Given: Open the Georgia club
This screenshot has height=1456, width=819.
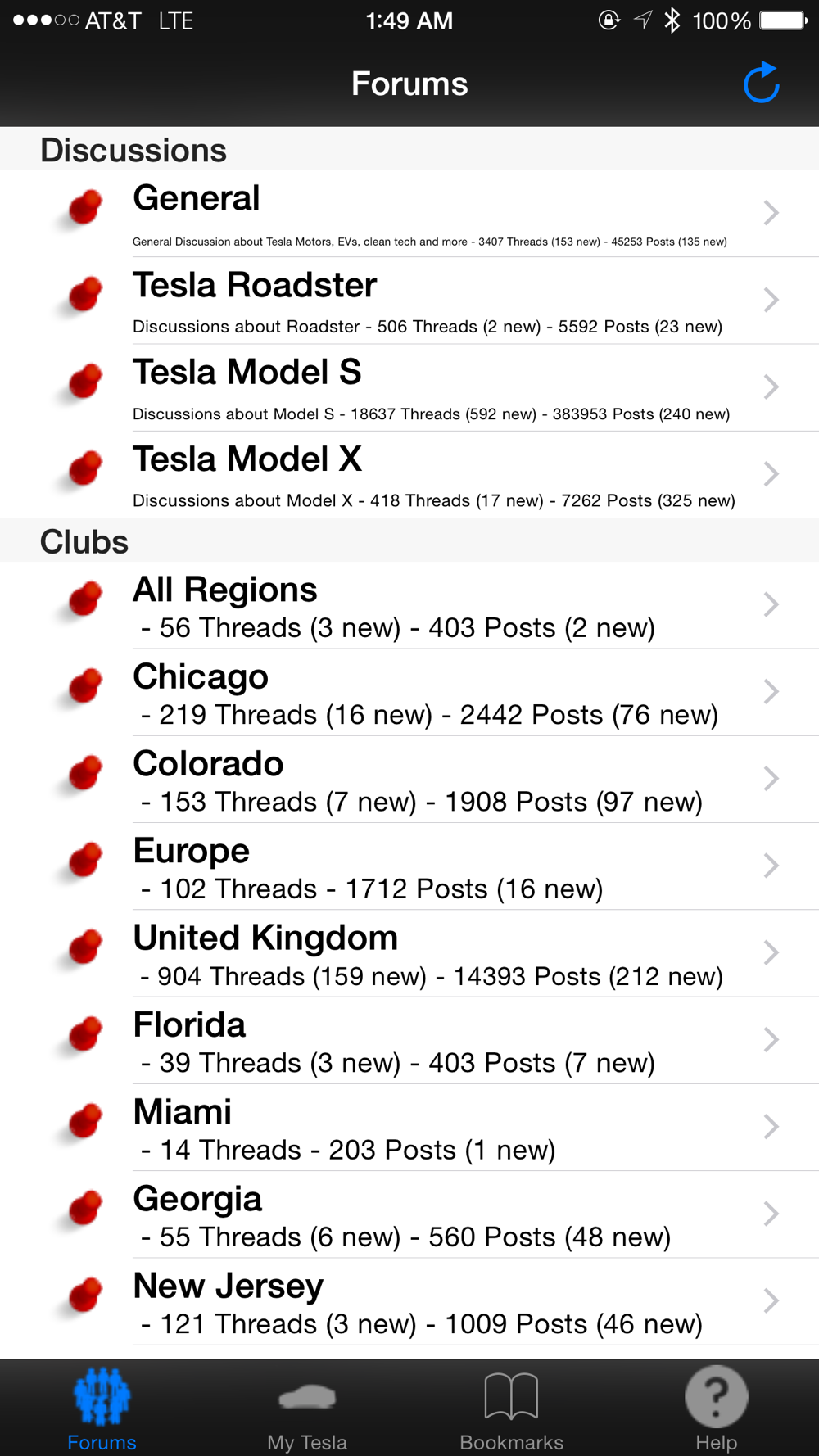Looking at the screenshot, I should 409,1214.
